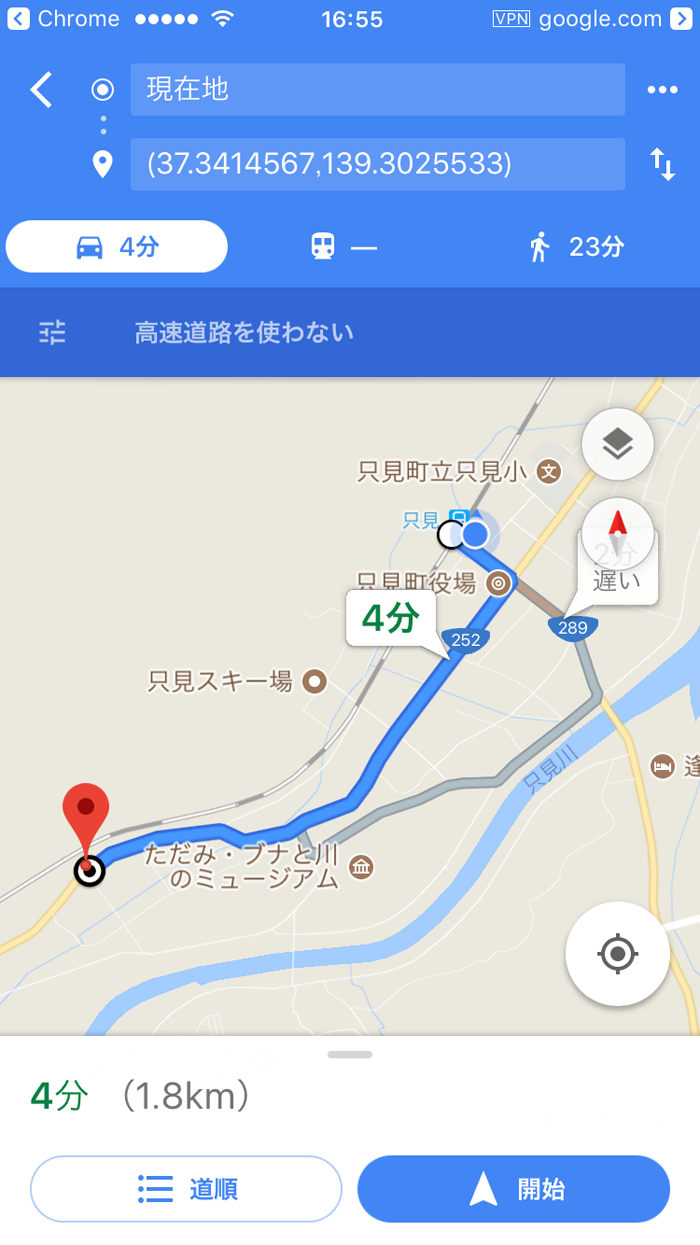Edit the destination coordinates field
700x1245 pixels.
tap(377, 164)
